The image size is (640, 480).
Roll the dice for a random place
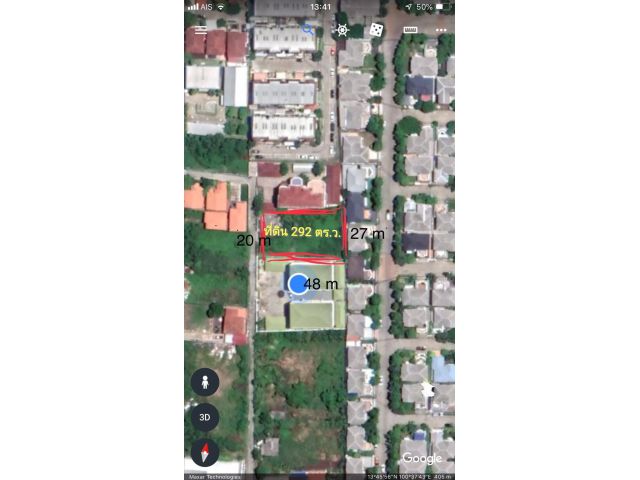(376, 30)
